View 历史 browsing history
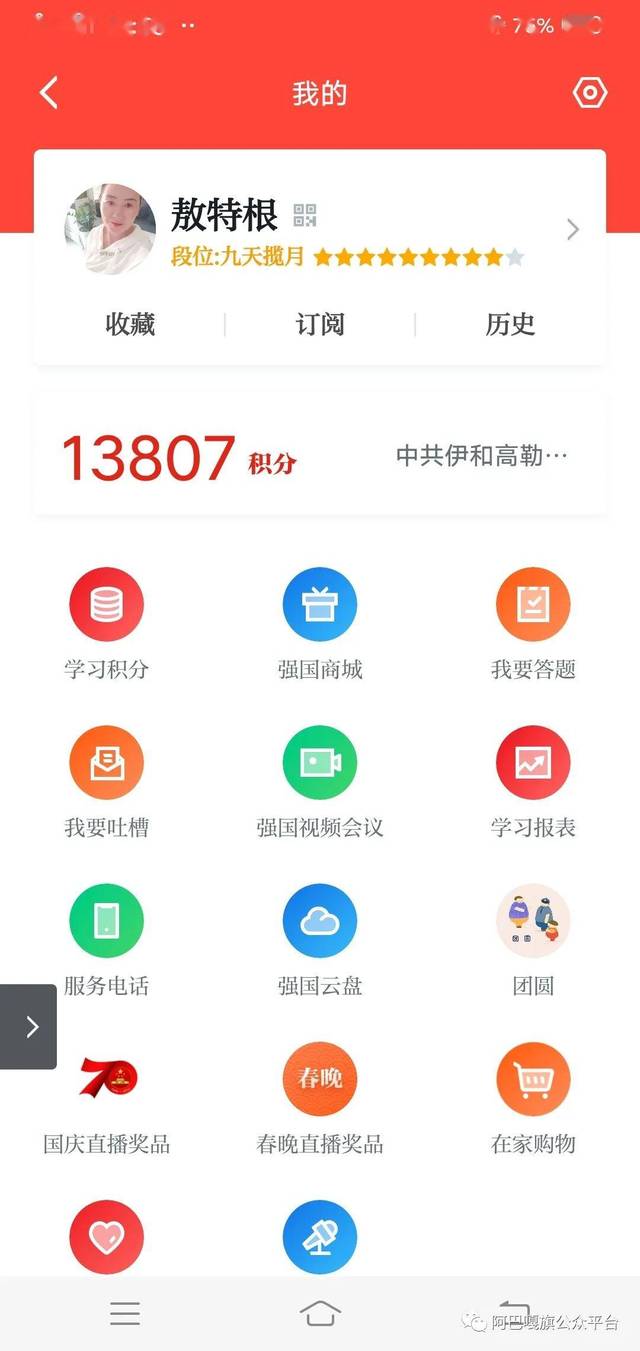 (510, 324)
